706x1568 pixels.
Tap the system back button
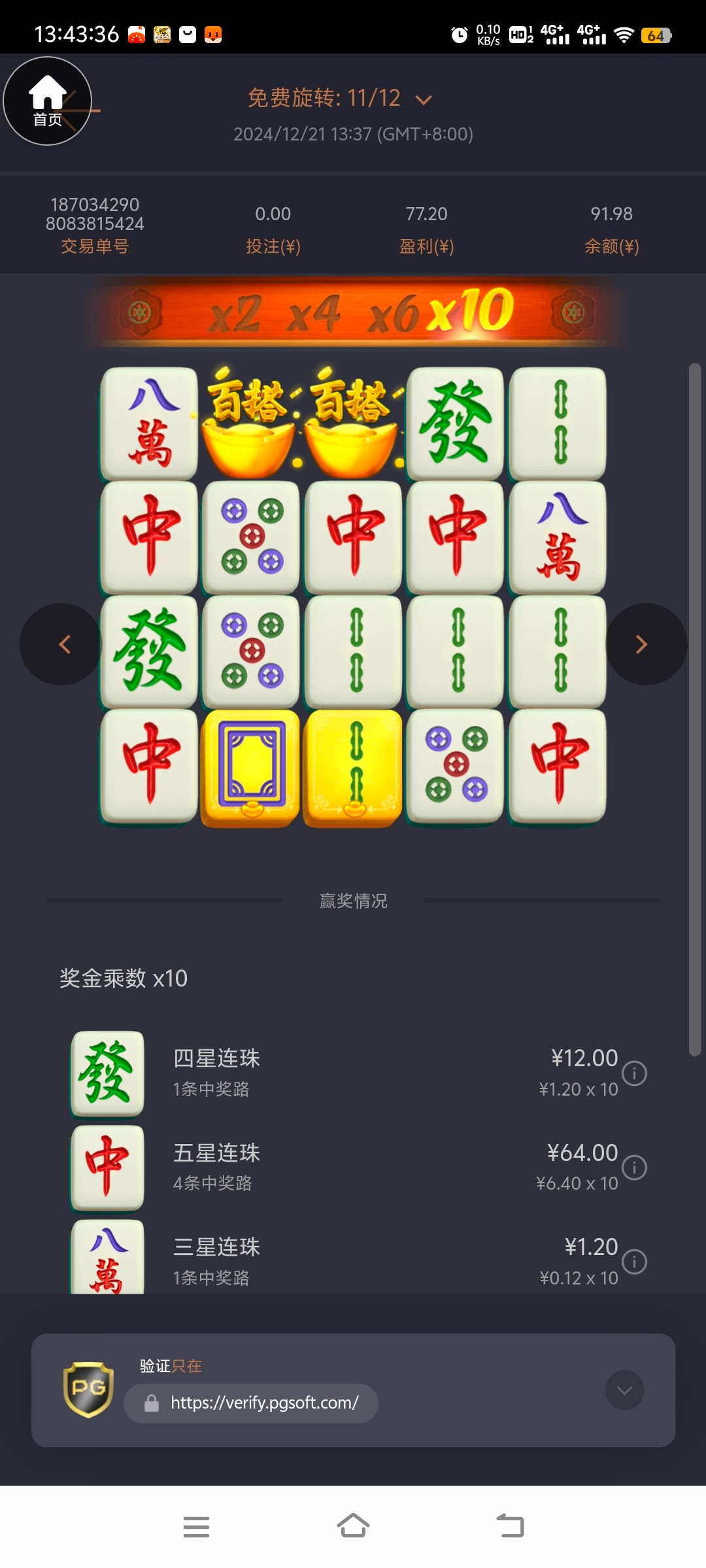(x=510, y=1527)
